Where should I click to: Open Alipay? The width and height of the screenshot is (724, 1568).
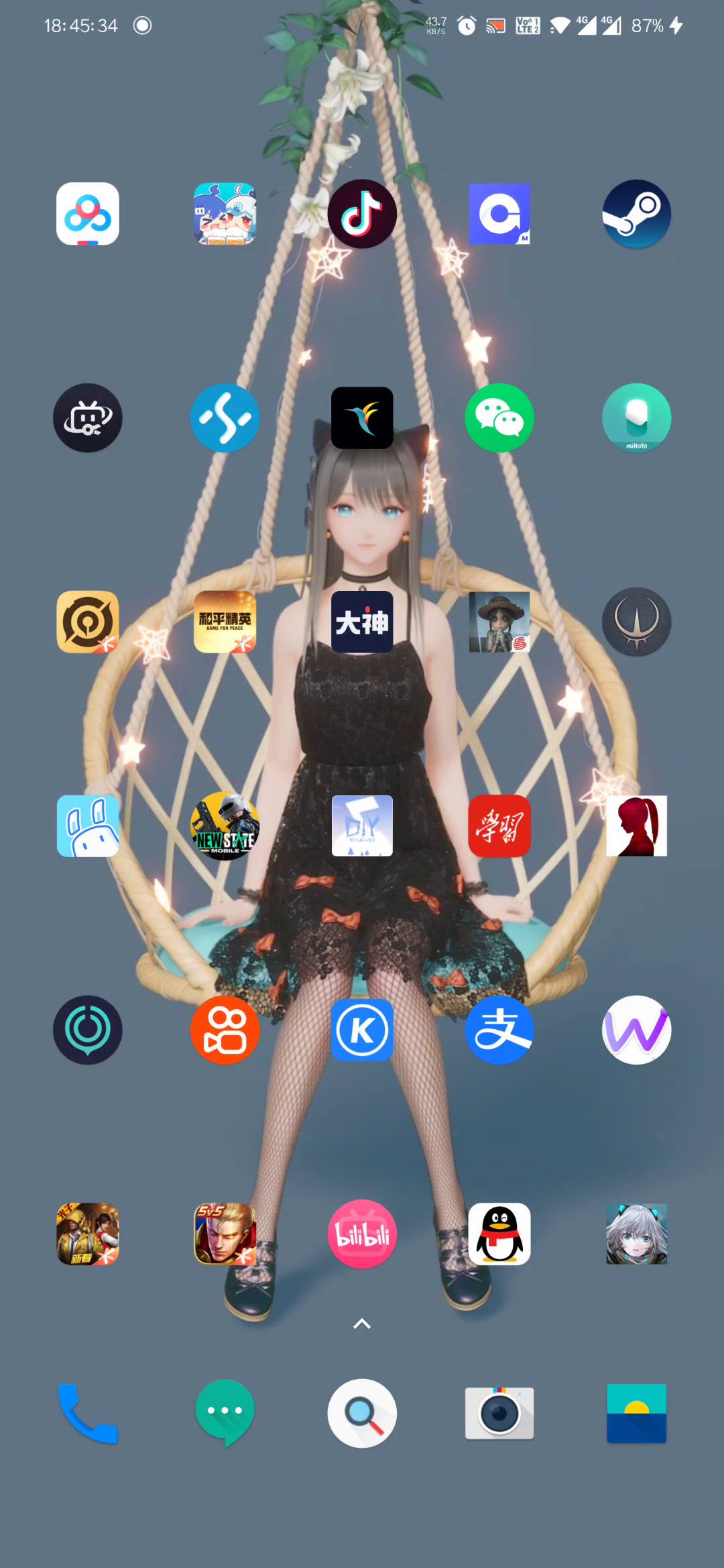pyautogui.click(x=499, y=1030)
